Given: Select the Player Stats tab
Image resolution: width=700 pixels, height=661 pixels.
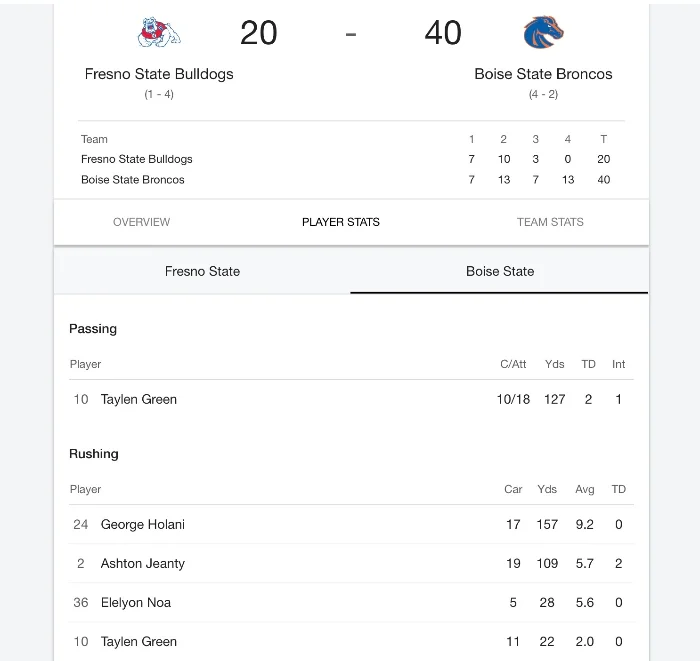Looking at the screenshot, I should pos(341,222).
